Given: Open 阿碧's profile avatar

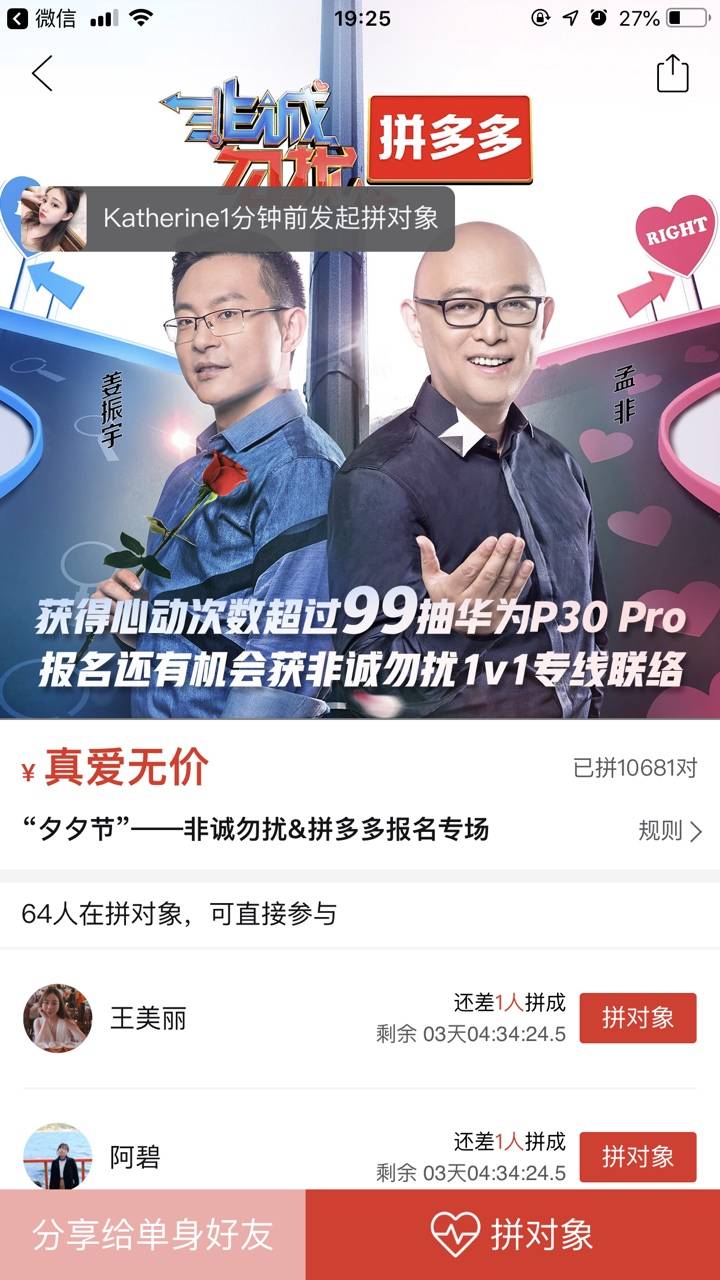Looking at the screenshot, I should pos(58,1156).
